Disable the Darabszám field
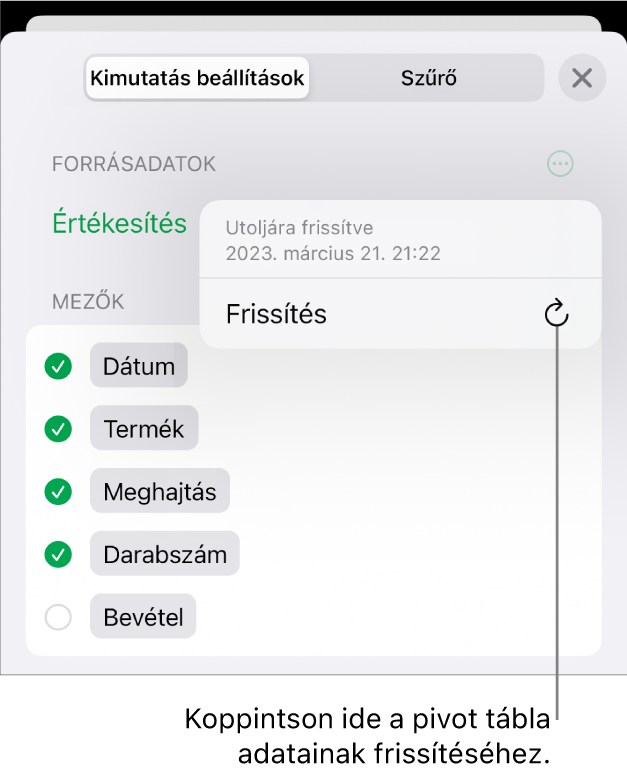627x775 pixels. [x=59, y=554]
